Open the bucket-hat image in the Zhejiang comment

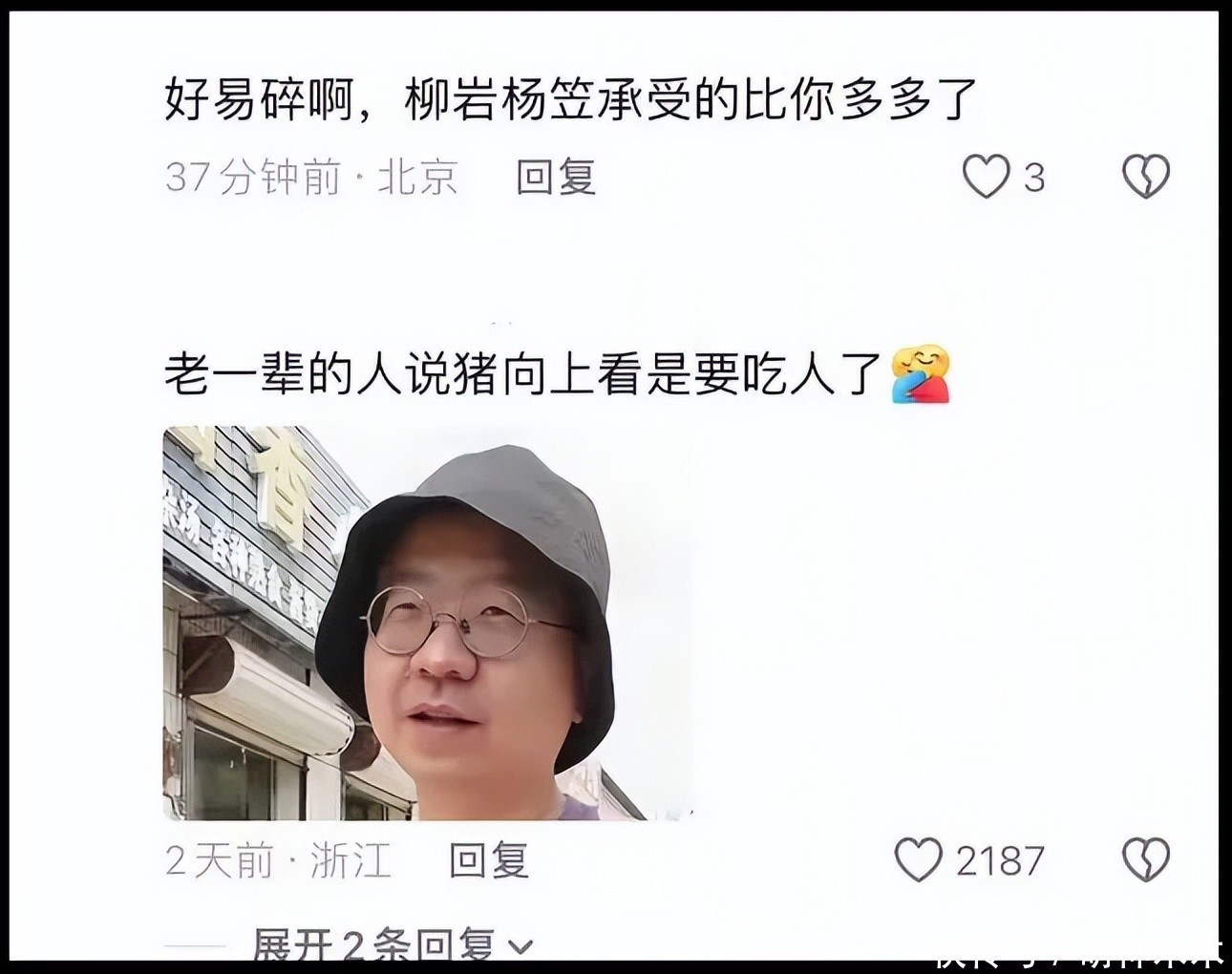pos(427,623)
